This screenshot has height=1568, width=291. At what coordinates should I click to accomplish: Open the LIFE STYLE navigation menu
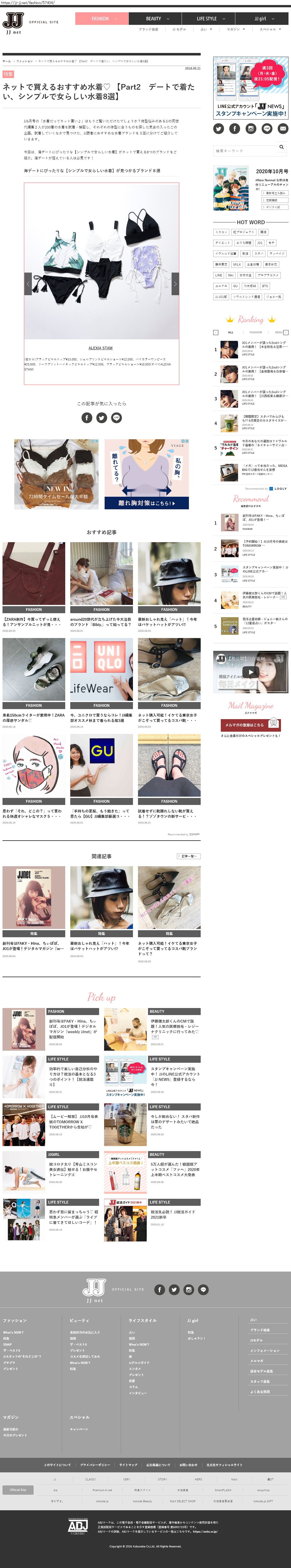point(210,19)
